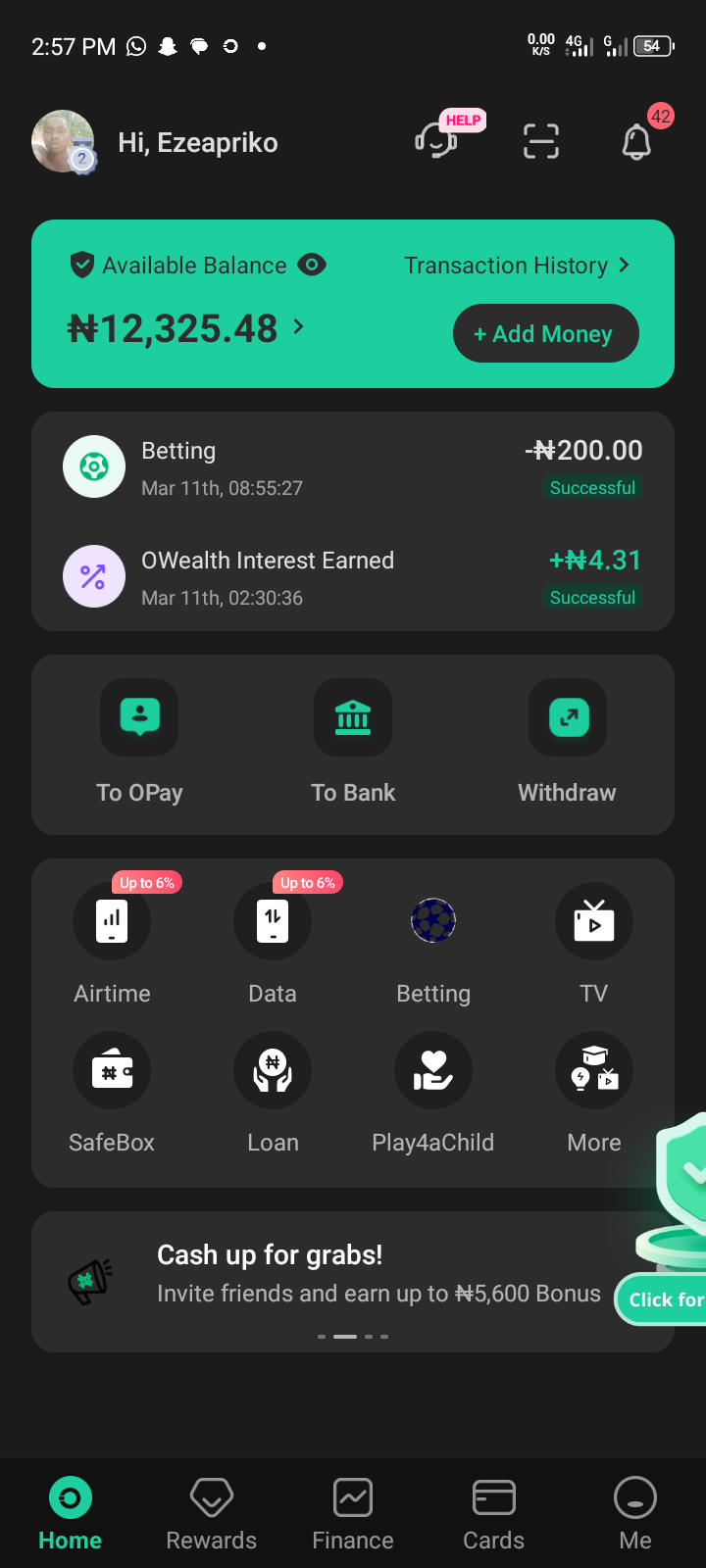
Task: Open the Loan service
Action: [273, 1090]
